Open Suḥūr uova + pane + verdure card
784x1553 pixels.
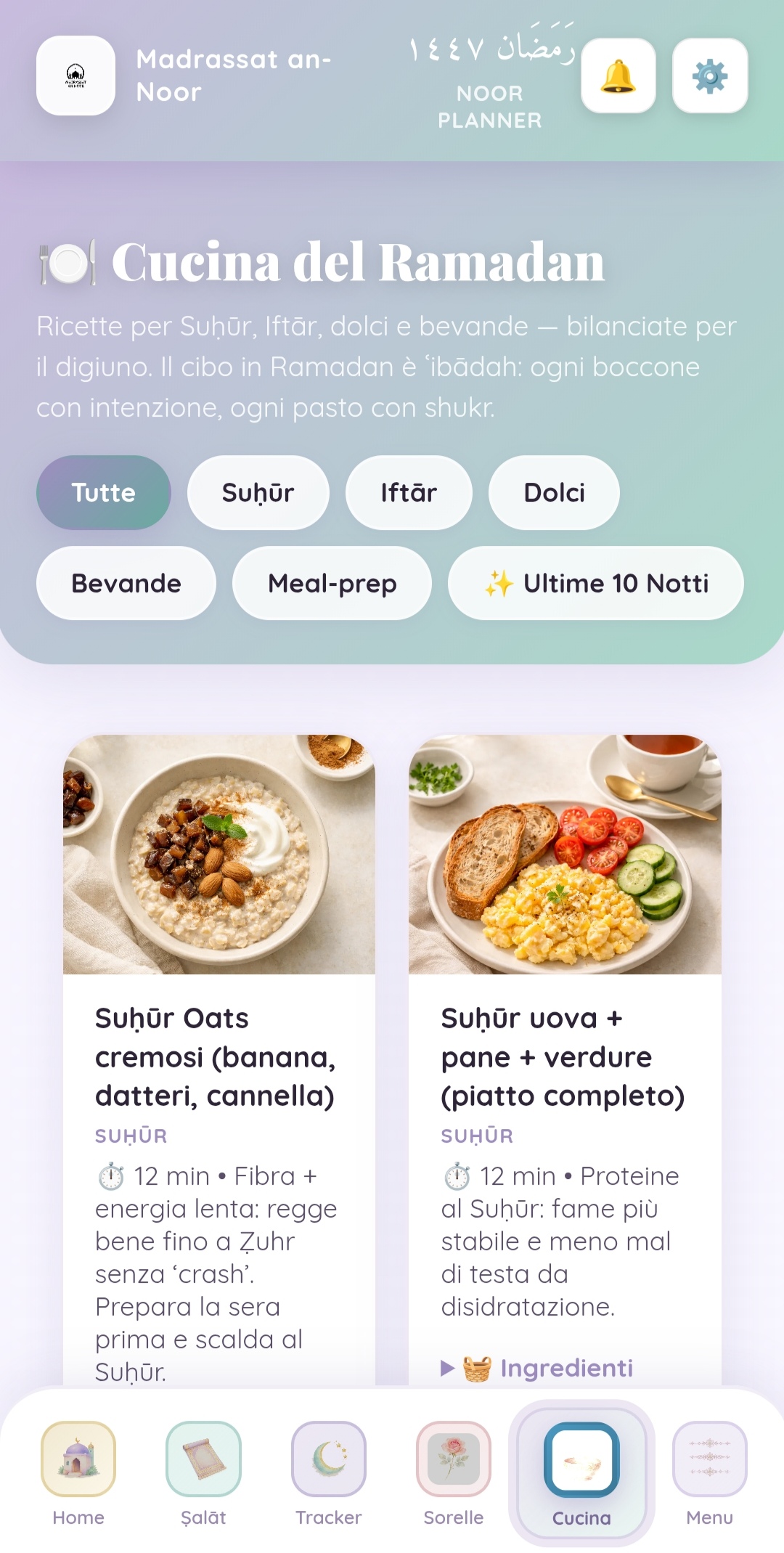[x=564, y=1056]
